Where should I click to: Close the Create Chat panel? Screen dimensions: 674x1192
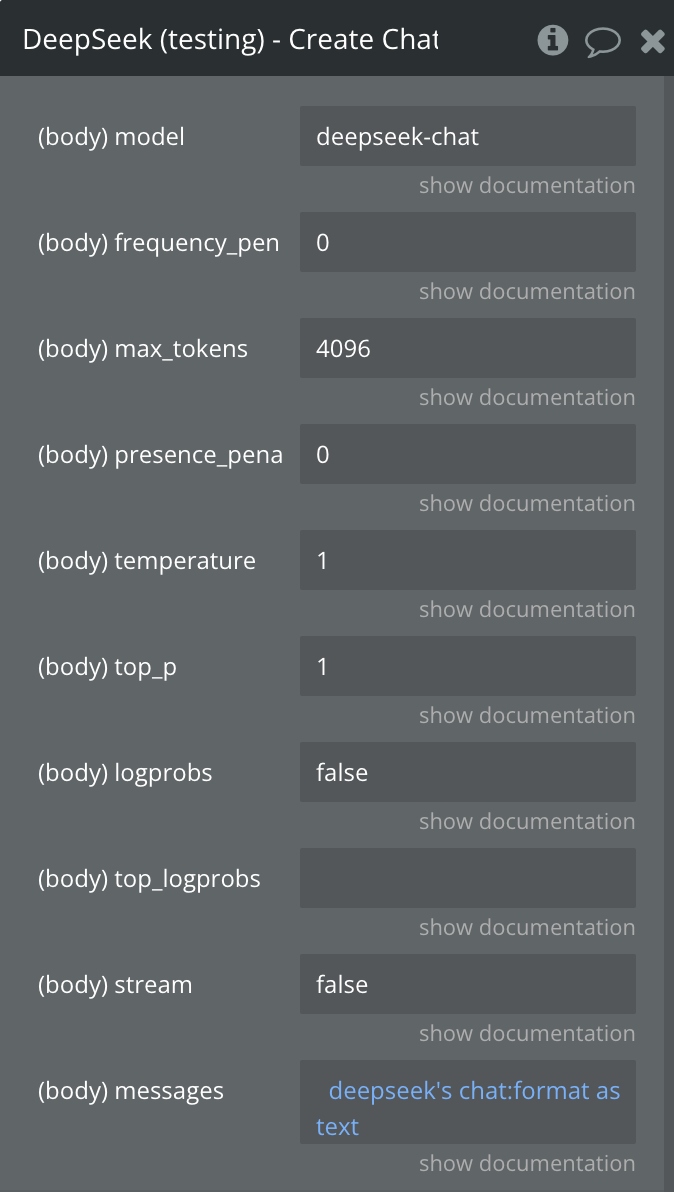tap(652, 41)
